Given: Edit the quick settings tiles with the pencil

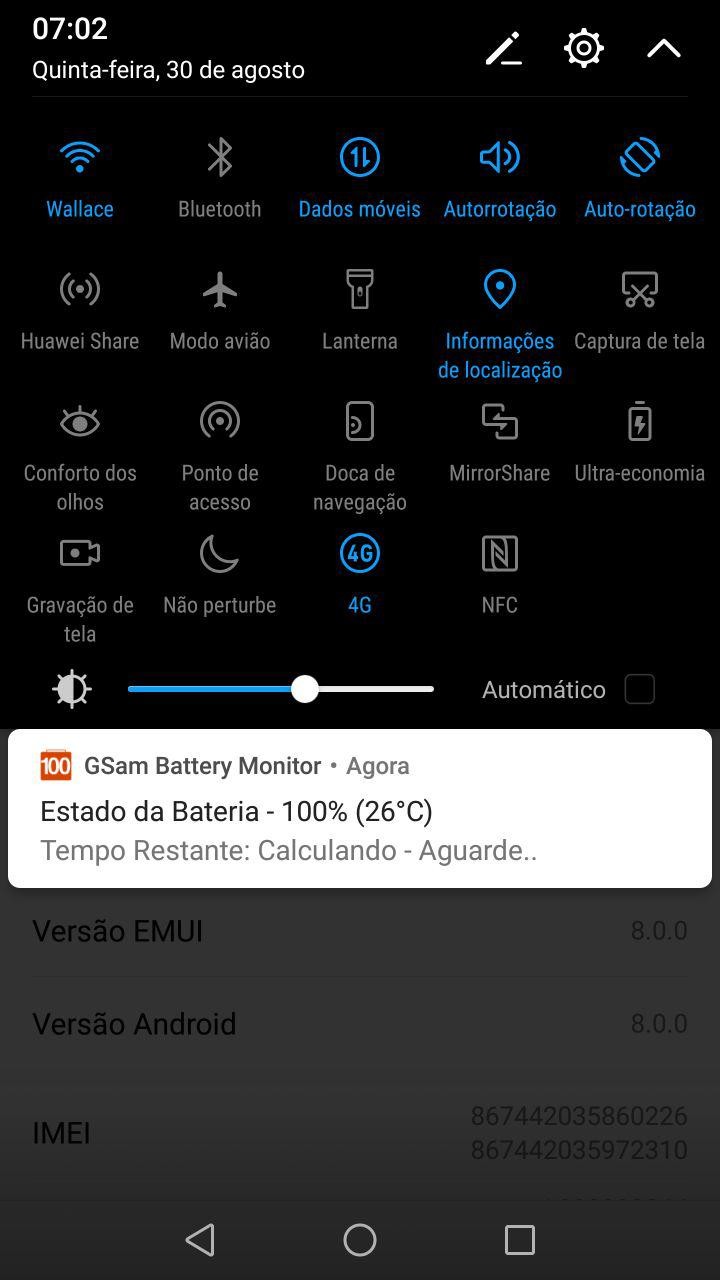Looking at the screenshot, I should [x=503, y=48].
